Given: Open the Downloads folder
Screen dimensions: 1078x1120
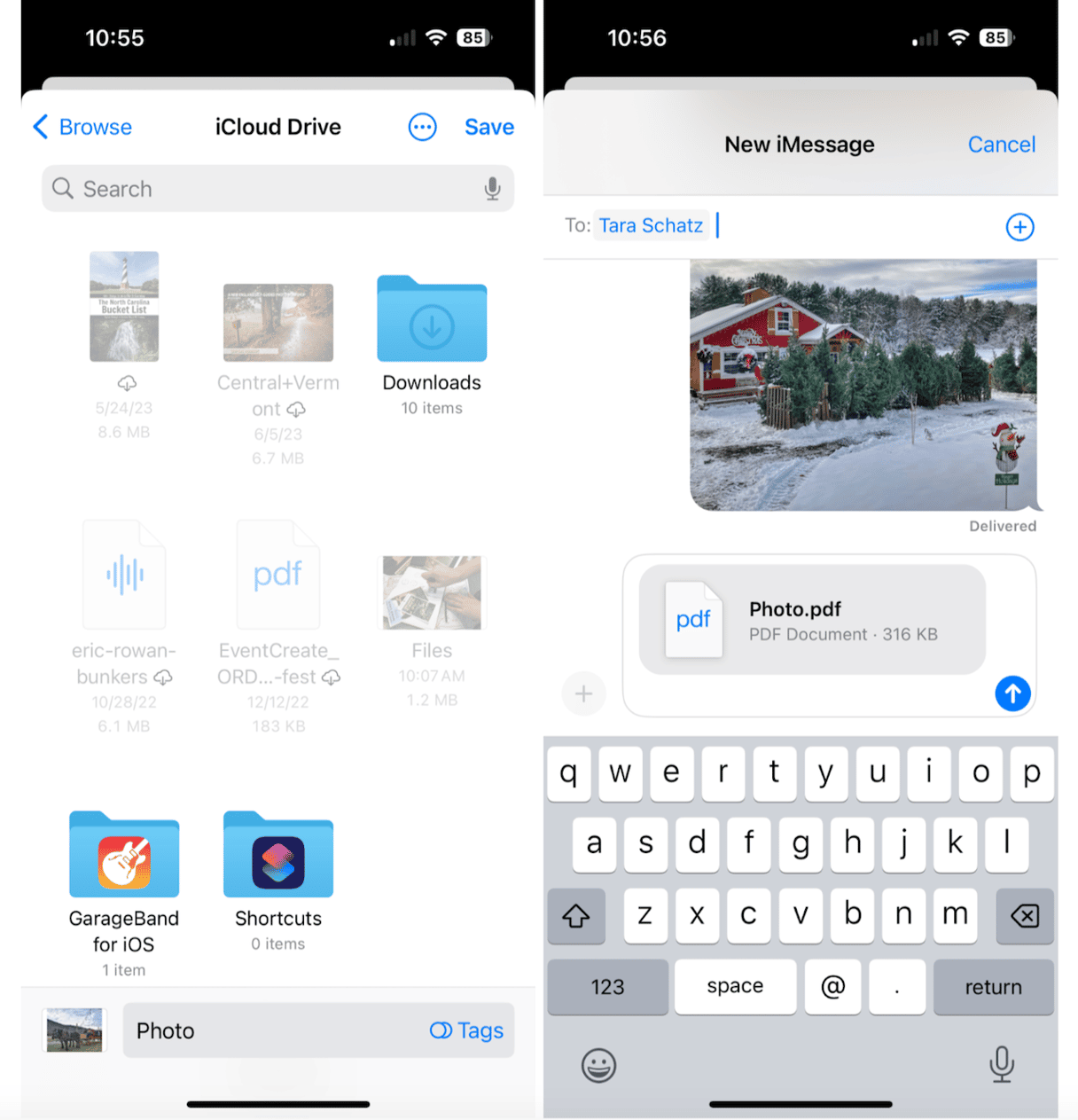Looking at the screenshot, I should pos(432,324).
